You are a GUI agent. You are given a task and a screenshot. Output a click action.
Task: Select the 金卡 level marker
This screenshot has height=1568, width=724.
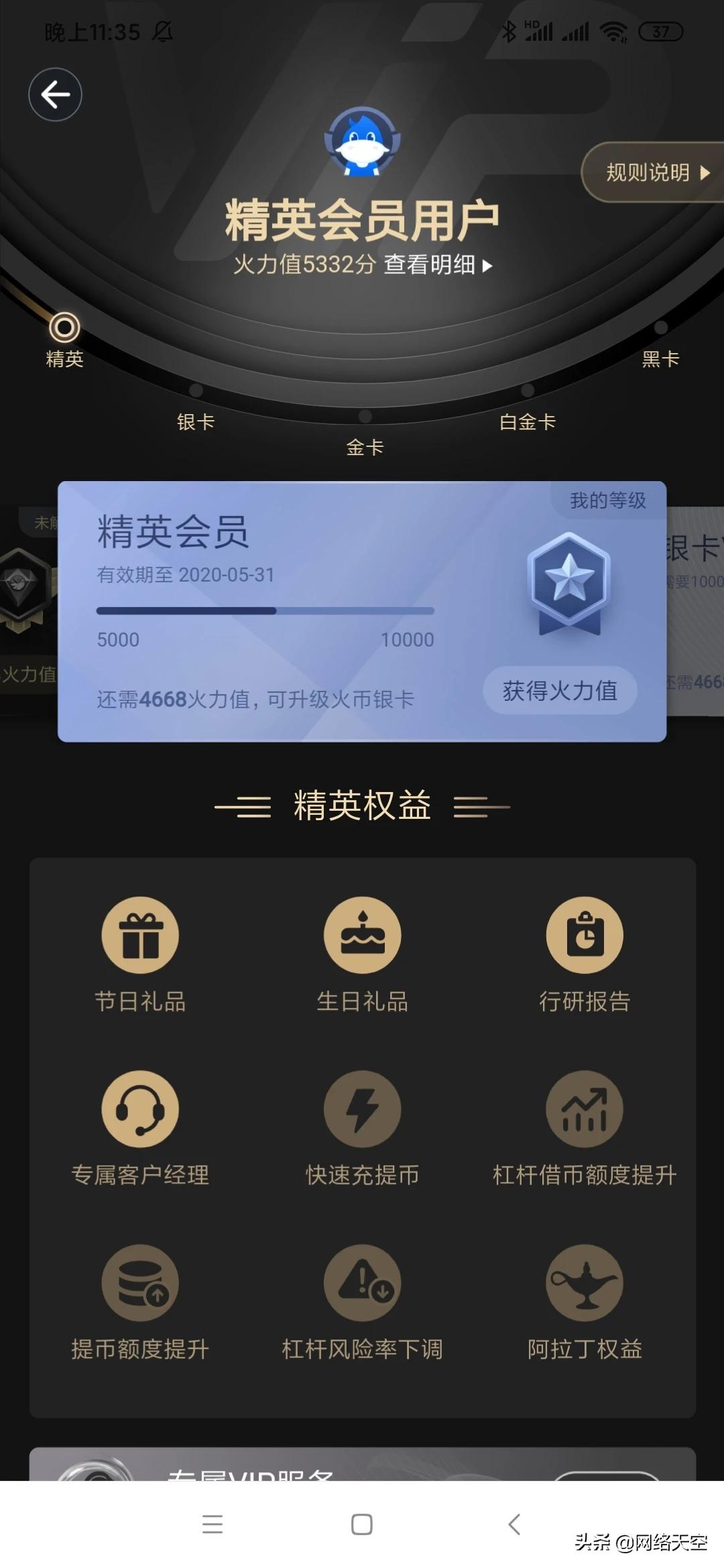365,432
